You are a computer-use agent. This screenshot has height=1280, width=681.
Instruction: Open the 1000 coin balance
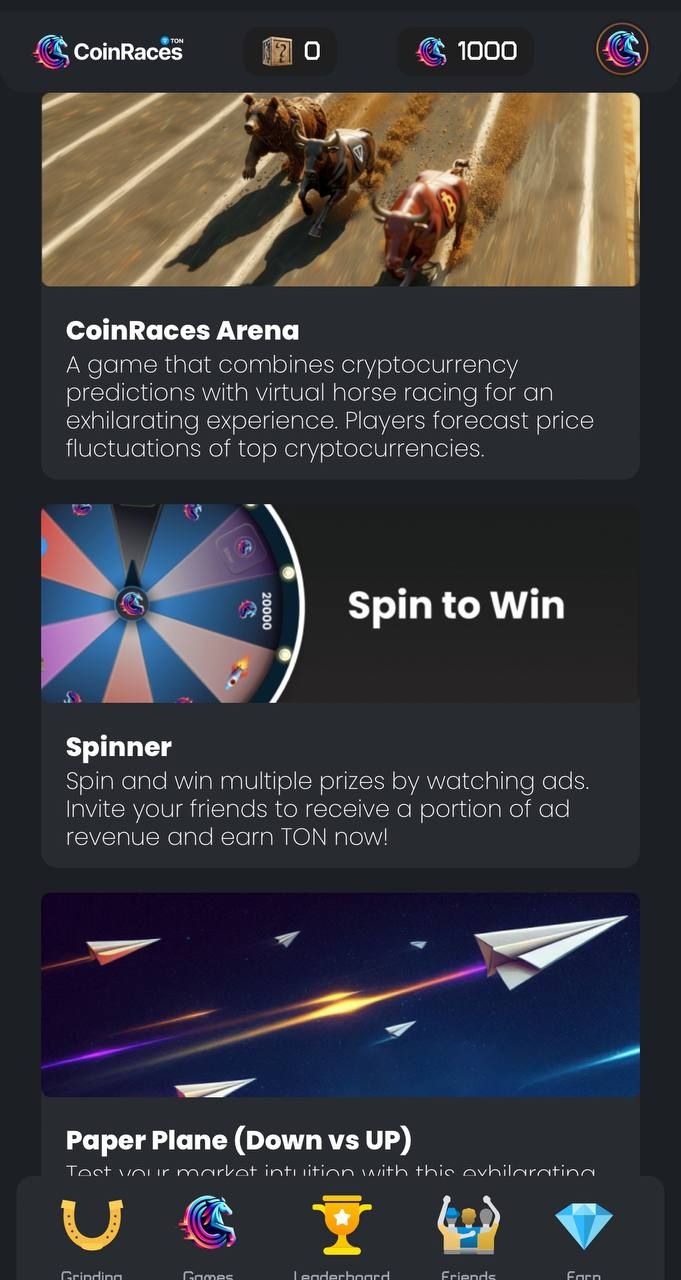click(466, 51)
